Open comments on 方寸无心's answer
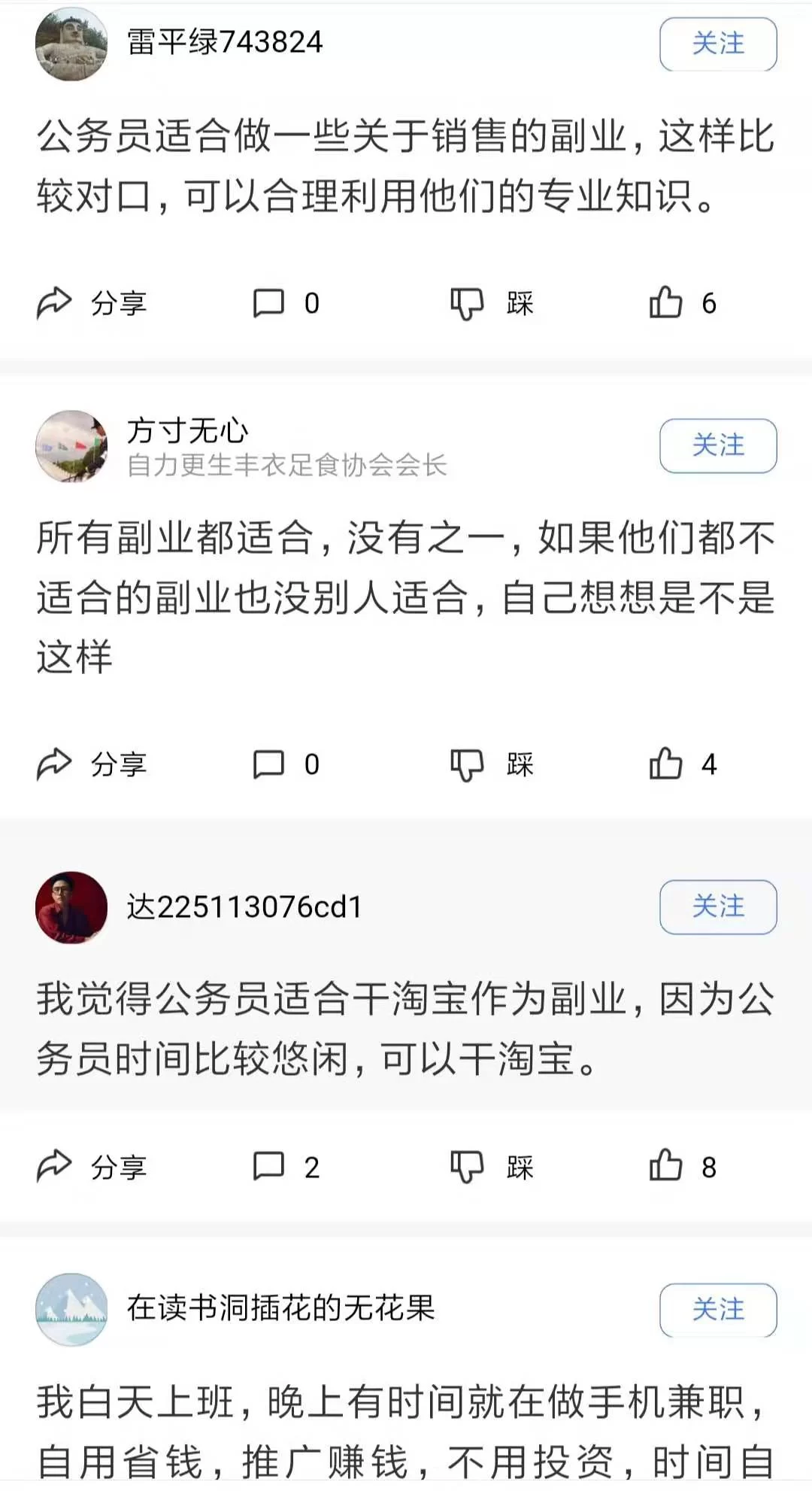812x1491 pixels. 286,764
